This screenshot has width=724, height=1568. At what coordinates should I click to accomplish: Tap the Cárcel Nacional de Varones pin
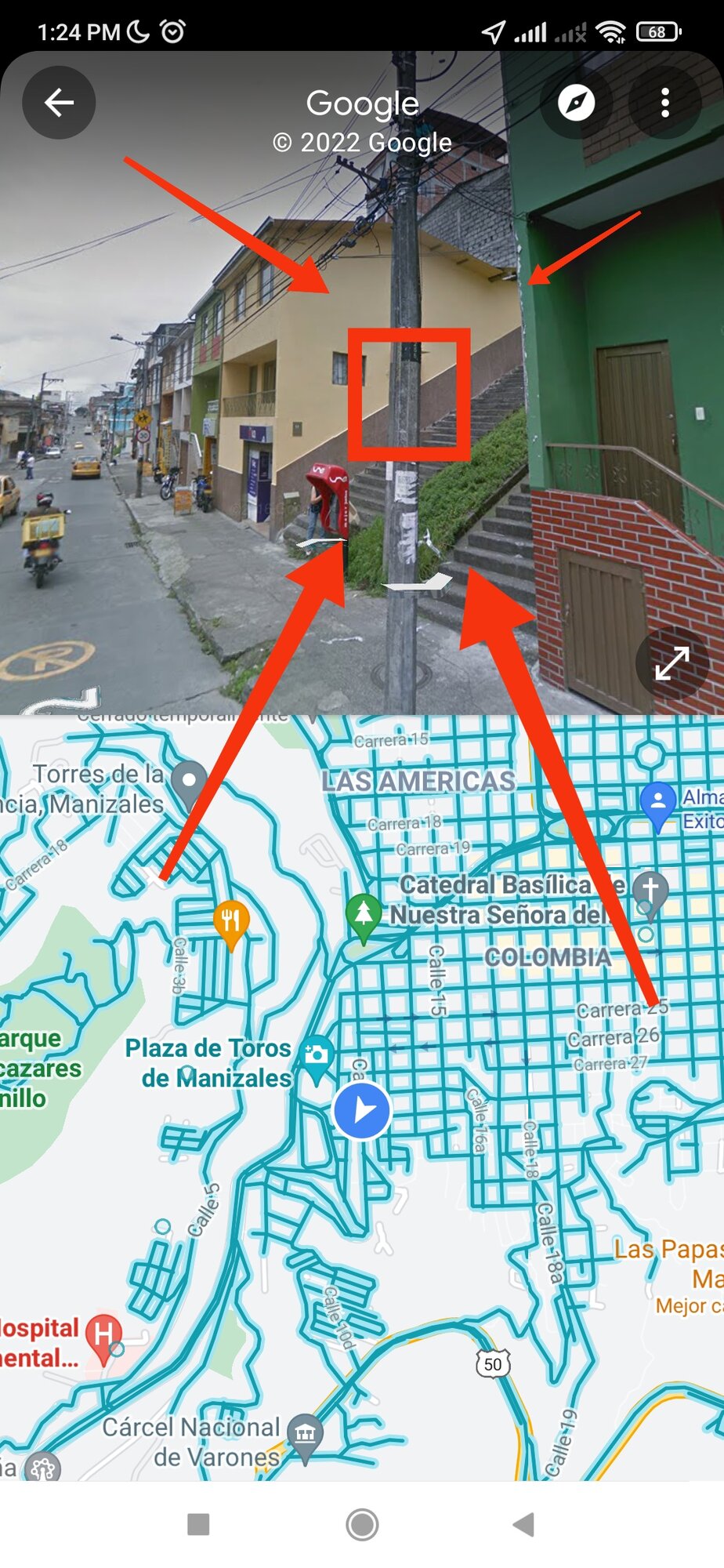[305, 1435]
